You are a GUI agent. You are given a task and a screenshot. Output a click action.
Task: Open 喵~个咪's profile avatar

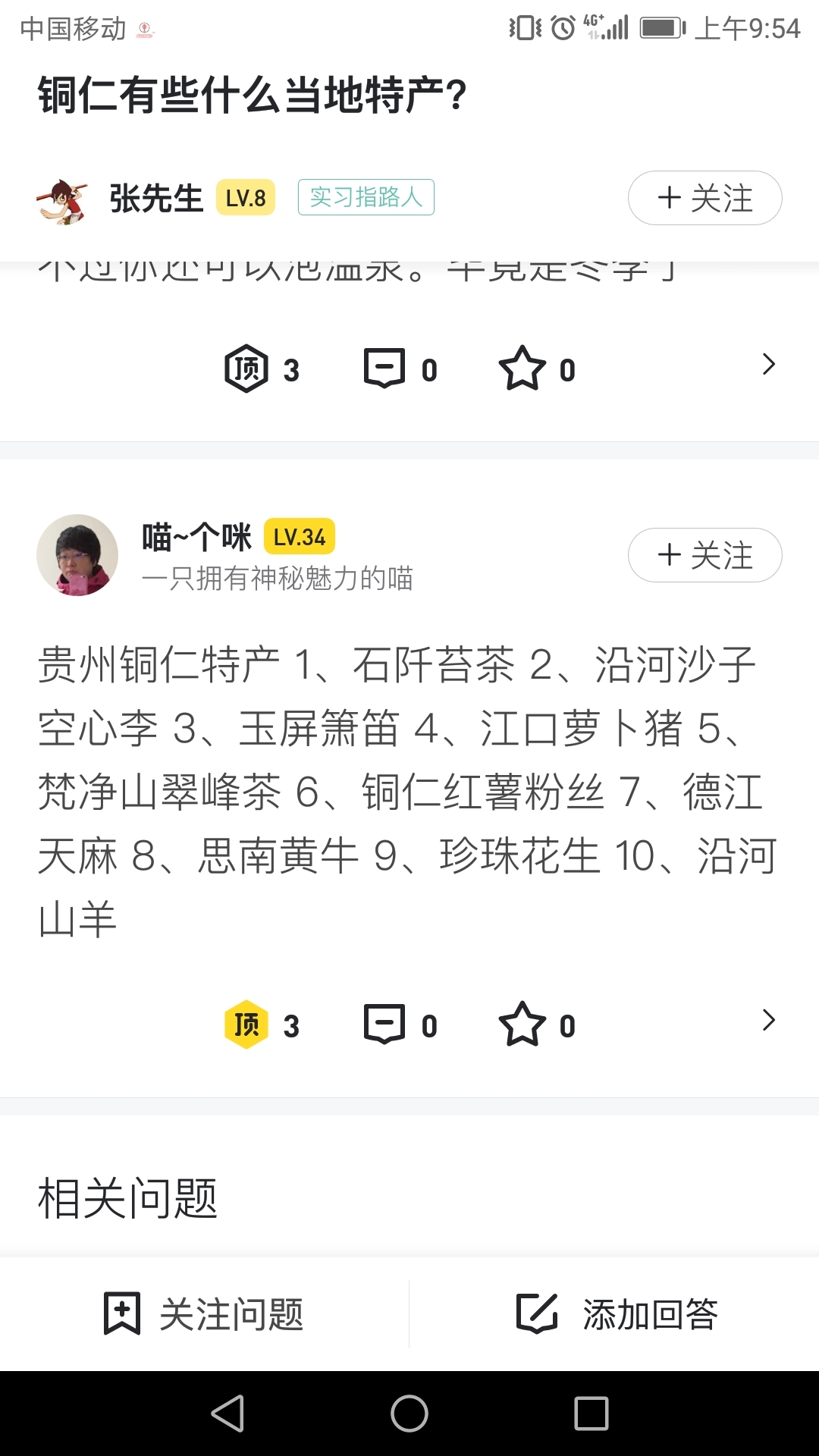coord(77,555)
